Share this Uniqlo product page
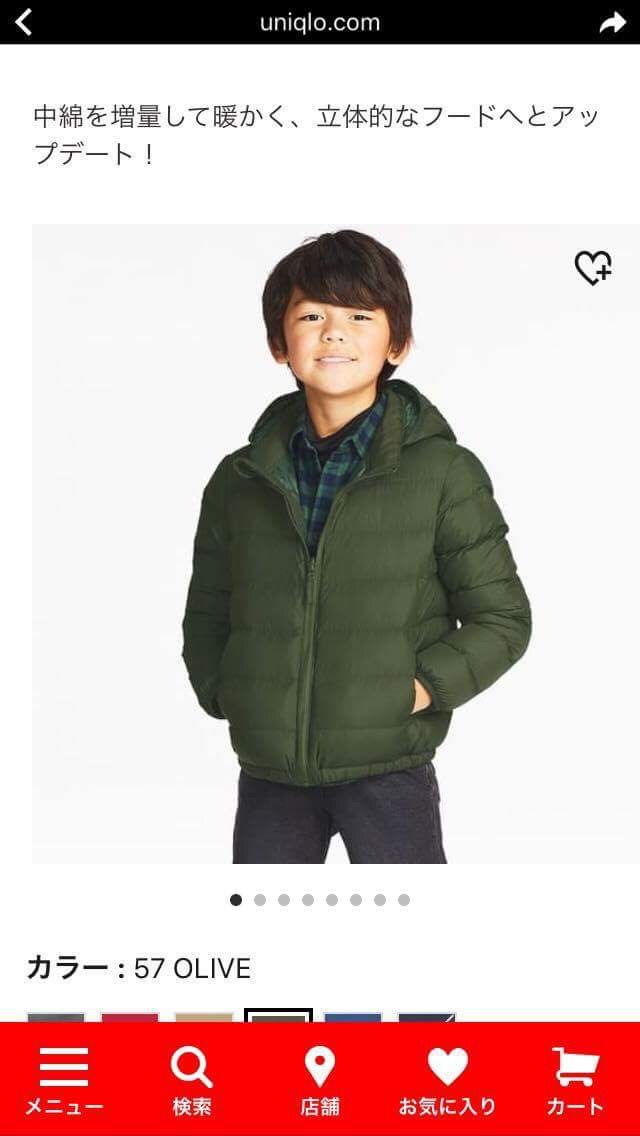The height and width of the screenshot is (1136, 640). coord(611,22)
